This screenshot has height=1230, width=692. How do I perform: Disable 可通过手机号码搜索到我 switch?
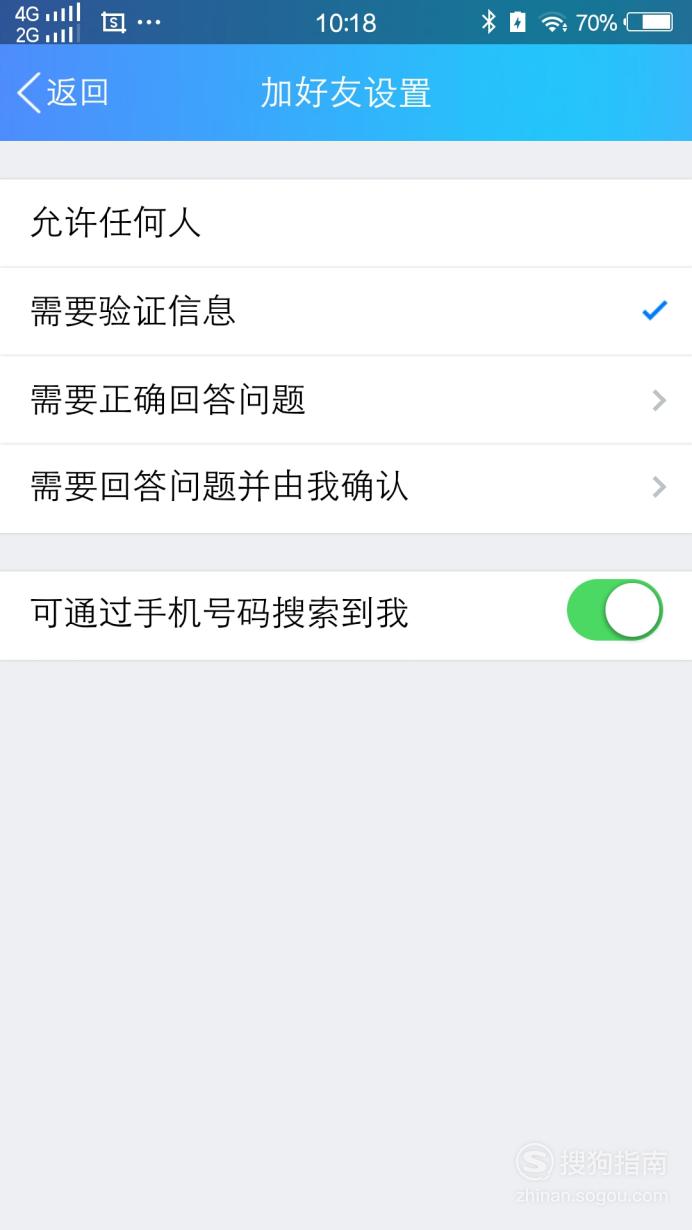[614, 611]
